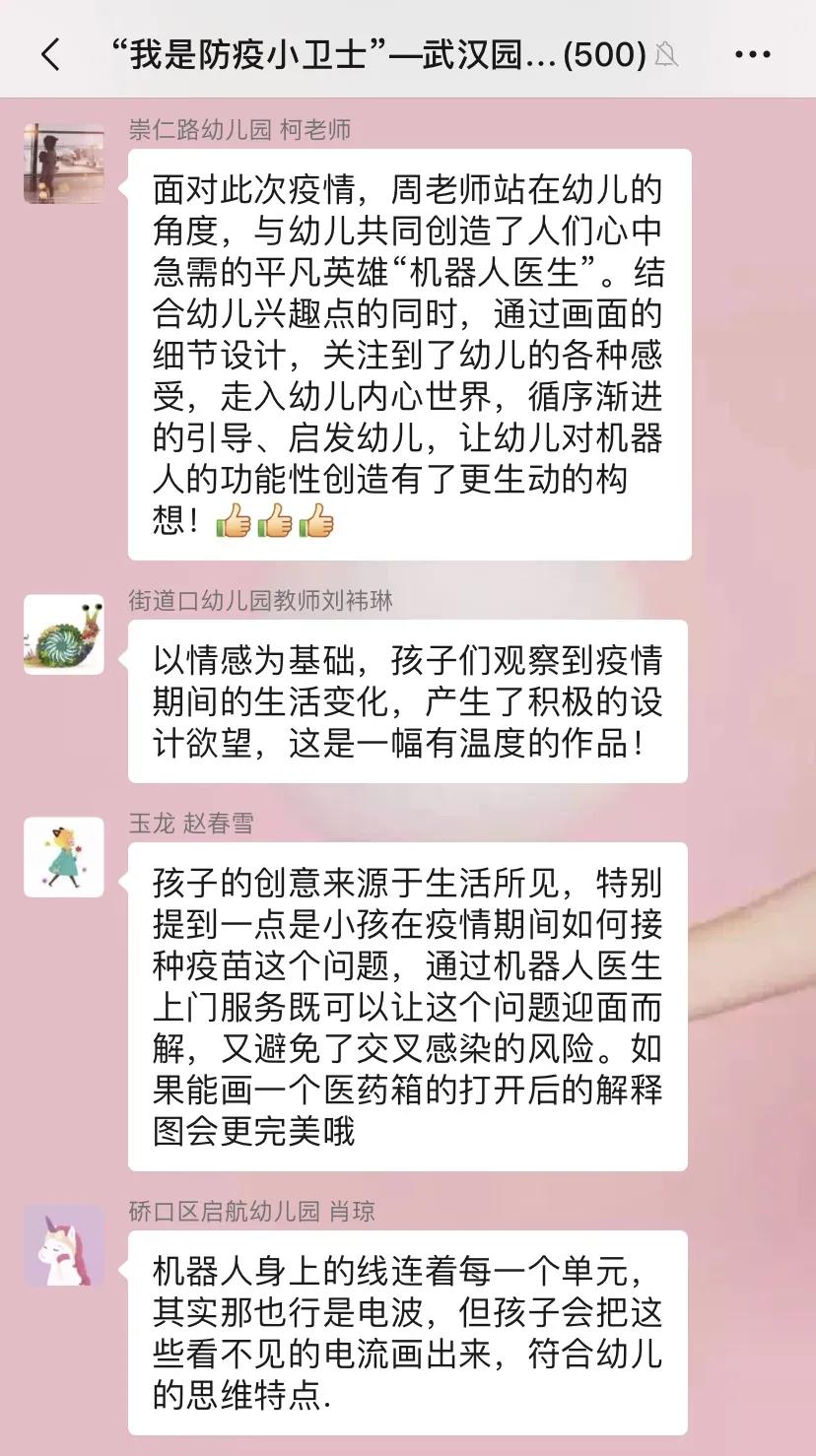Tap 刘祎琳's snail avatar
Viewport: 816px width, 1456px height.
coord(64,634)
